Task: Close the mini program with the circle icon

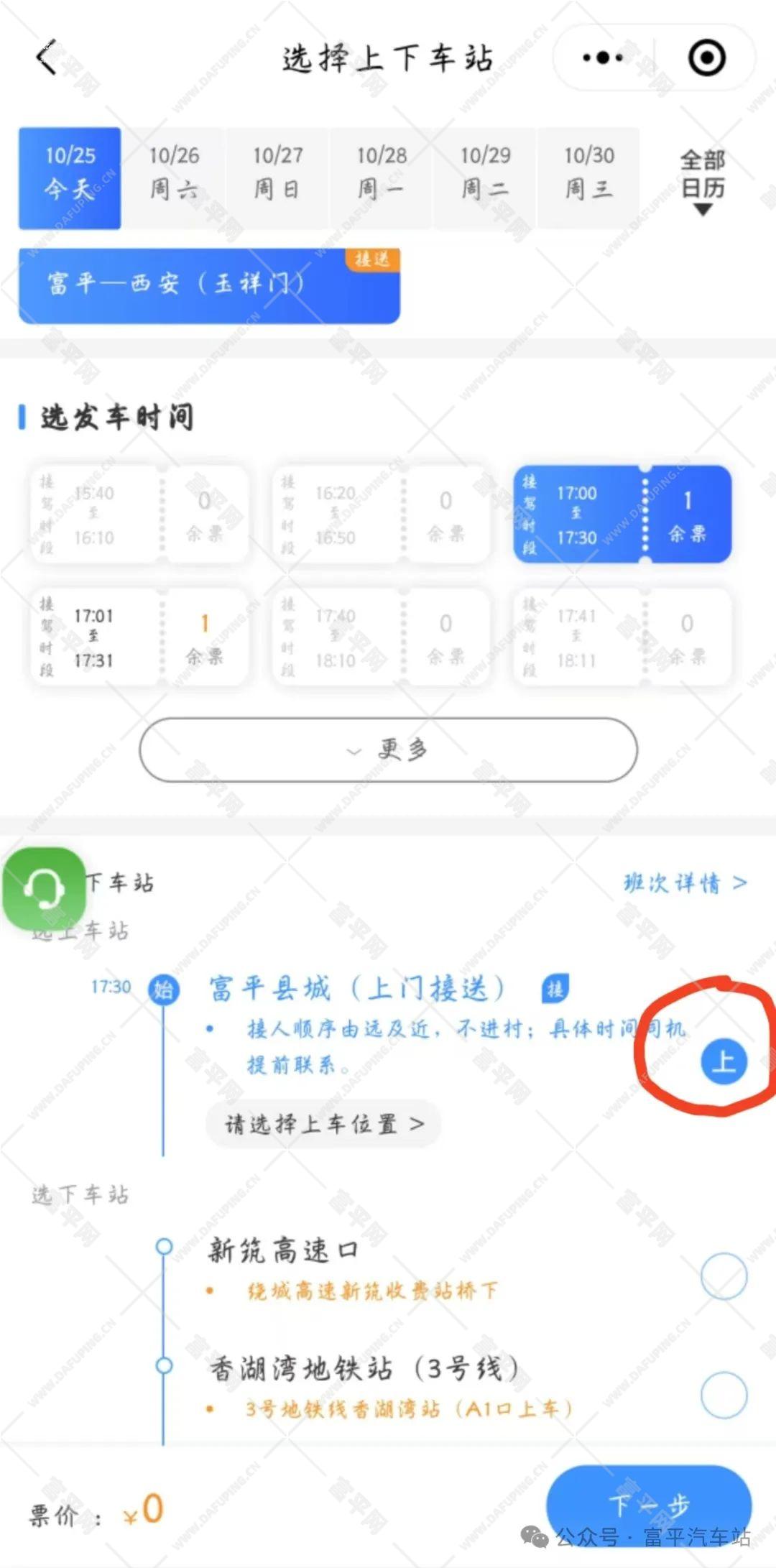Action: point(707,57)
